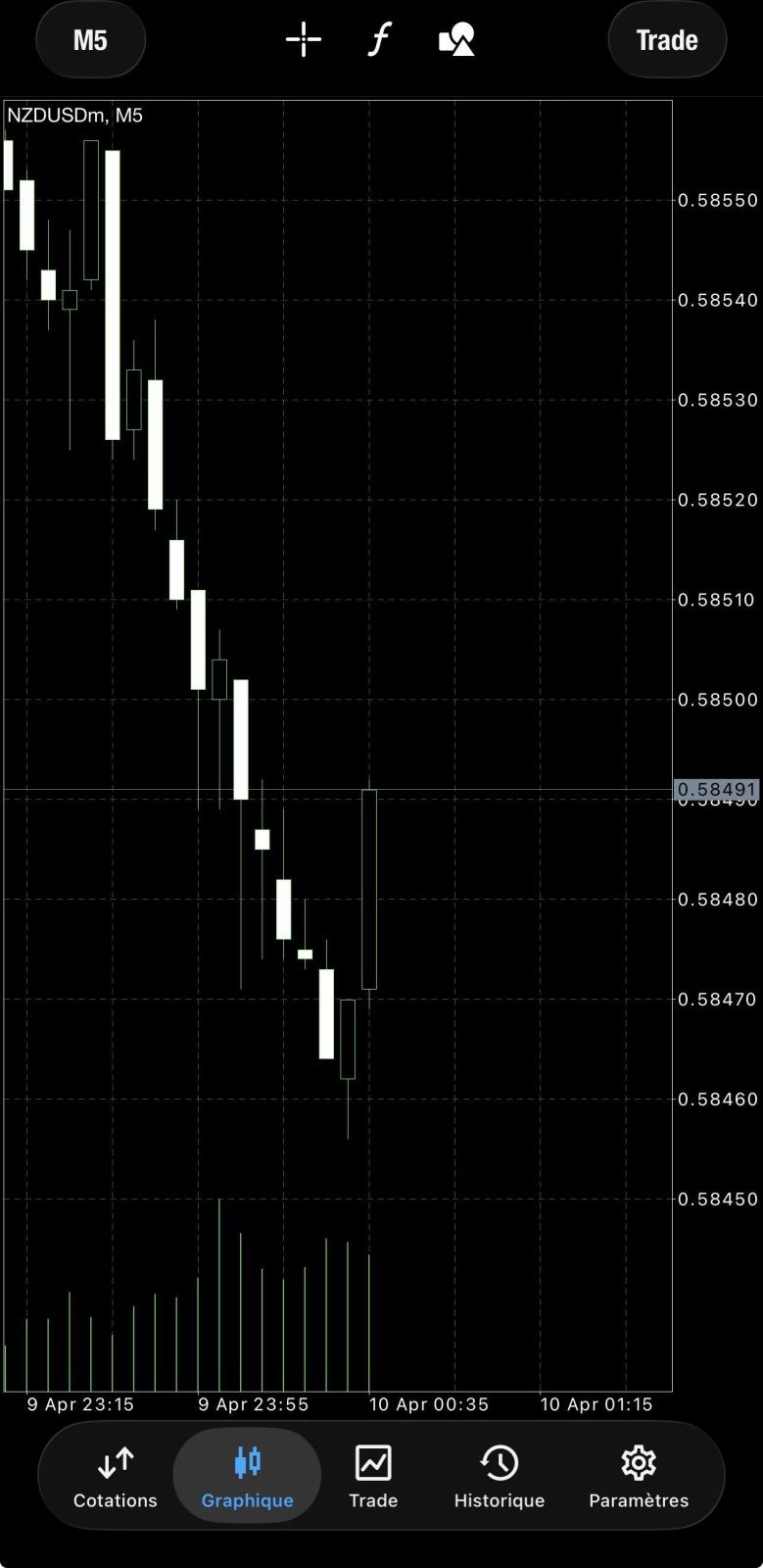Open the Trade chart icon
Screen dimensions: 763x1568
coord(372,1463)
